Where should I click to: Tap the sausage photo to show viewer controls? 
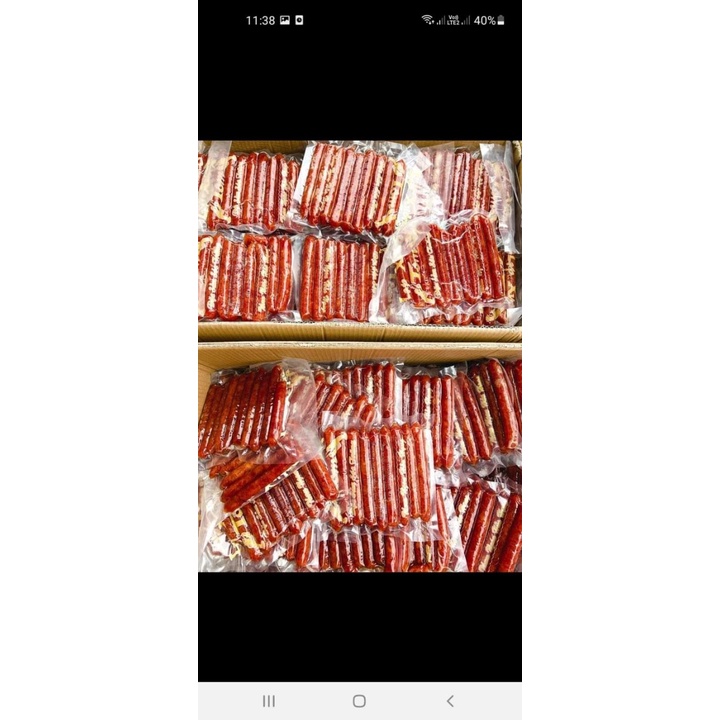click(x=359, y=355)
